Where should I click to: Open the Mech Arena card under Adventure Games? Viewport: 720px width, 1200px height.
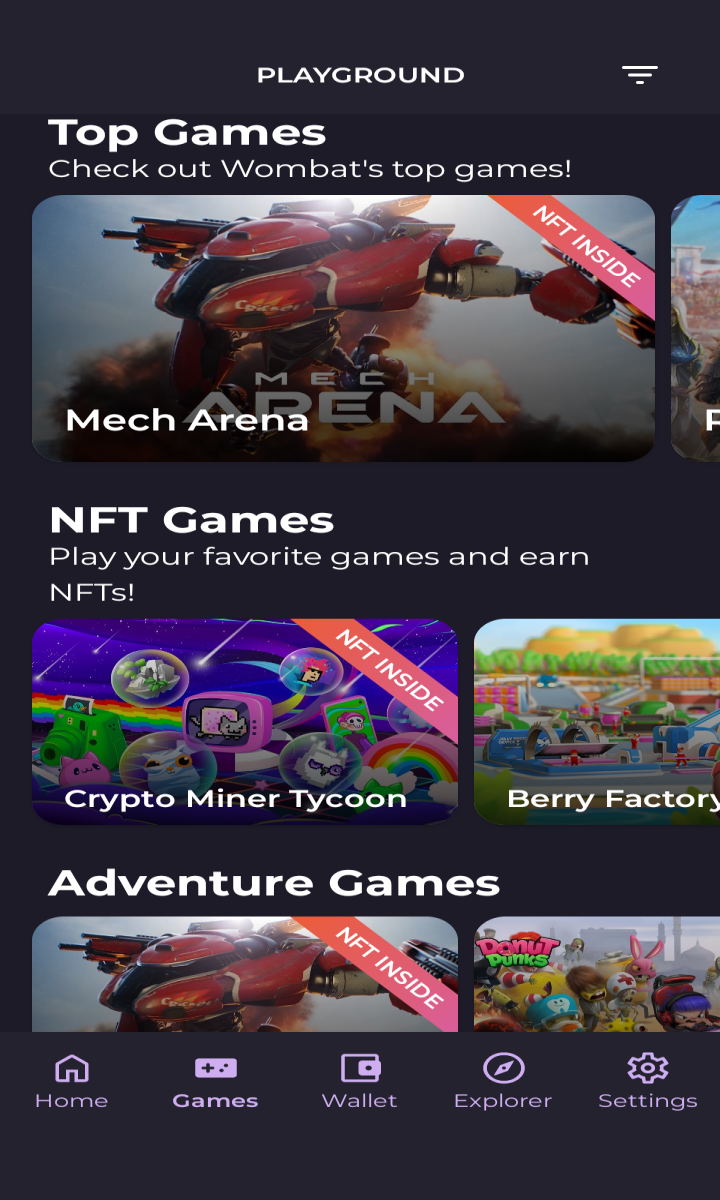(x=245, y=974)
